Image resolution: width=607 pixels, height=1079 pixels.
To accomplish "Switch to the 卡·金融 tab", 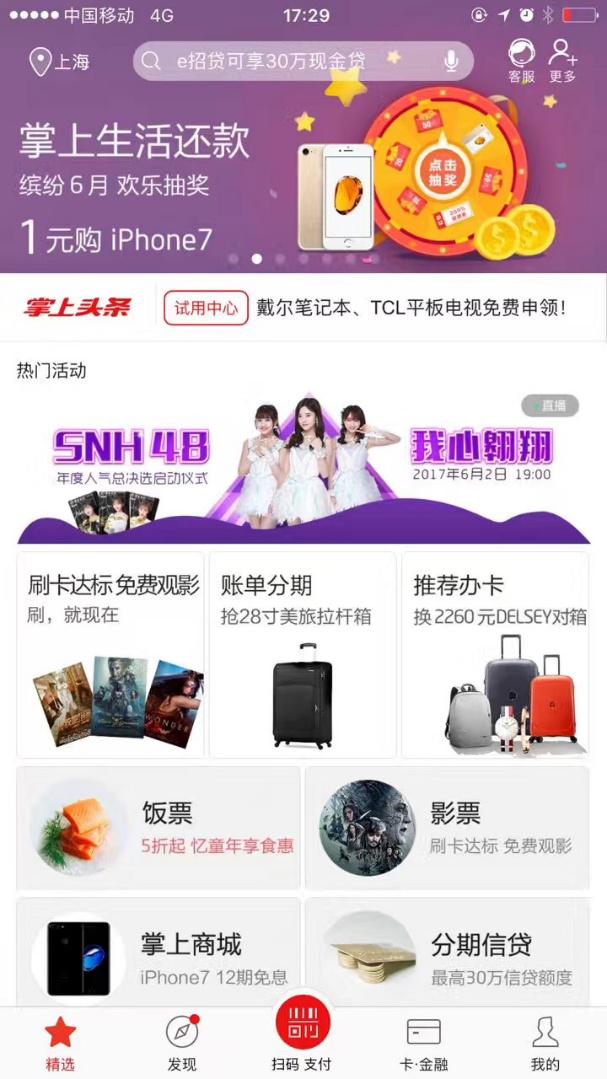I will point(424,1043).
